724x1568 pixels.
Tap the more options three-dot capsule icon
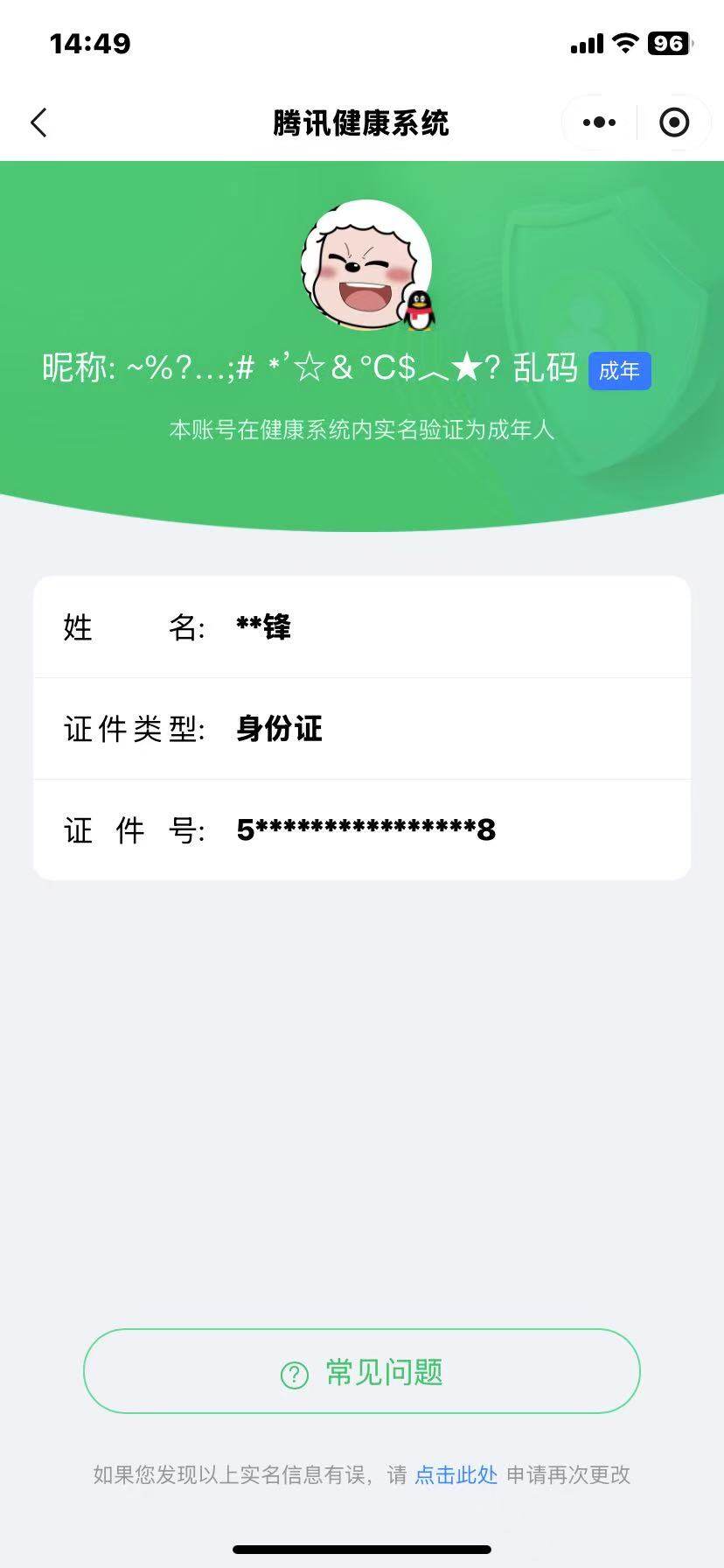[597, 122]
